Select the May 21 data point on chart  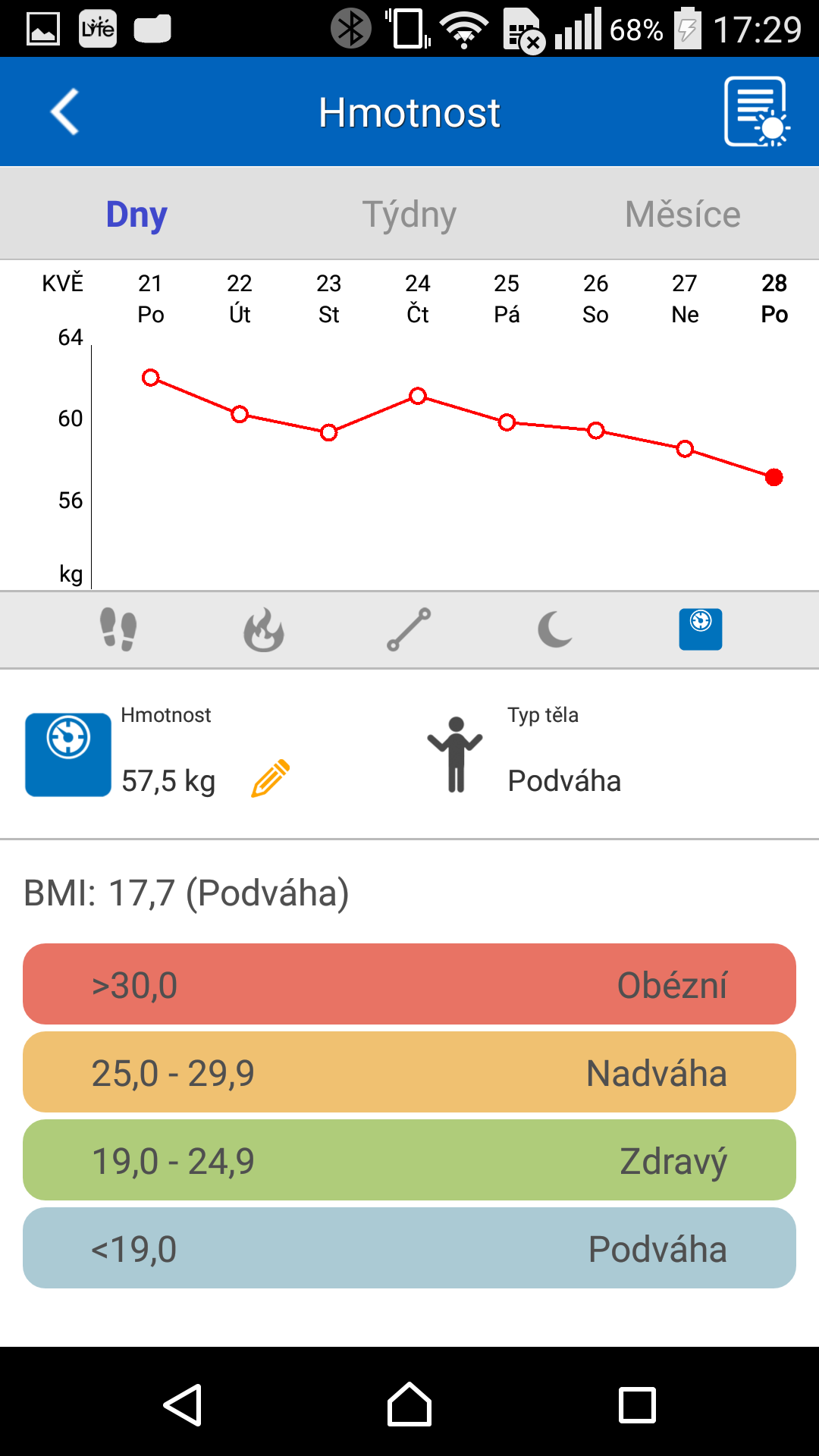tap(151, 378)
